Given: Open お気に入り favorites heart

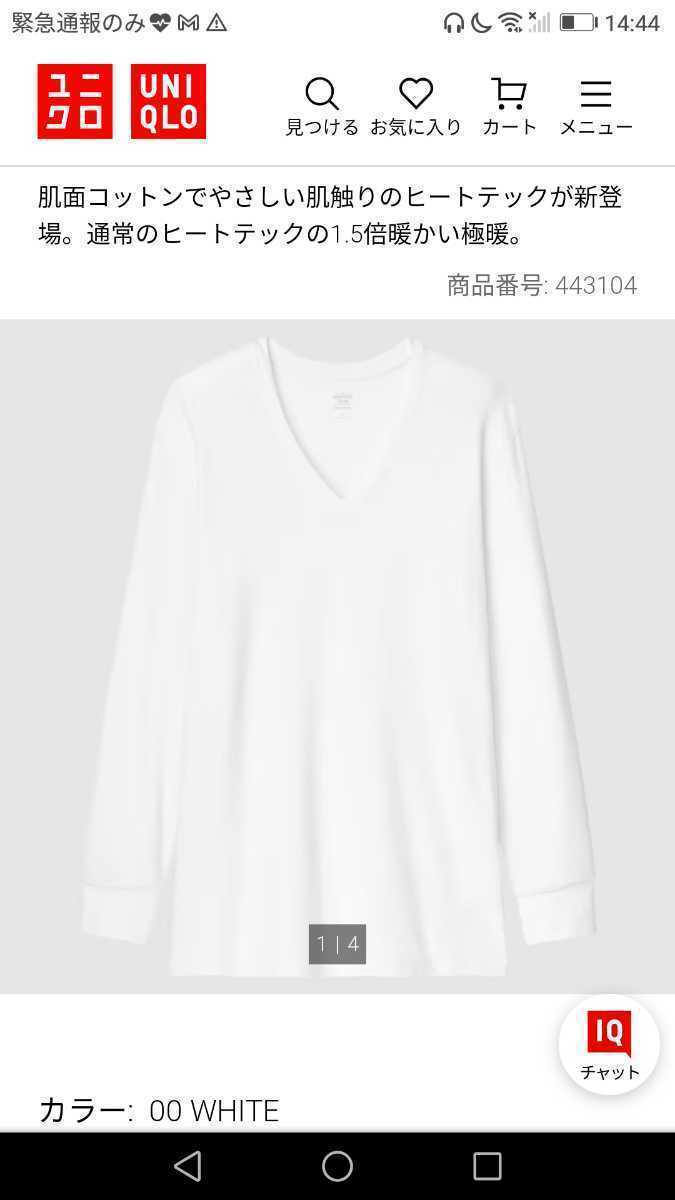Looking at the screenshot, I should pos(416,104).
